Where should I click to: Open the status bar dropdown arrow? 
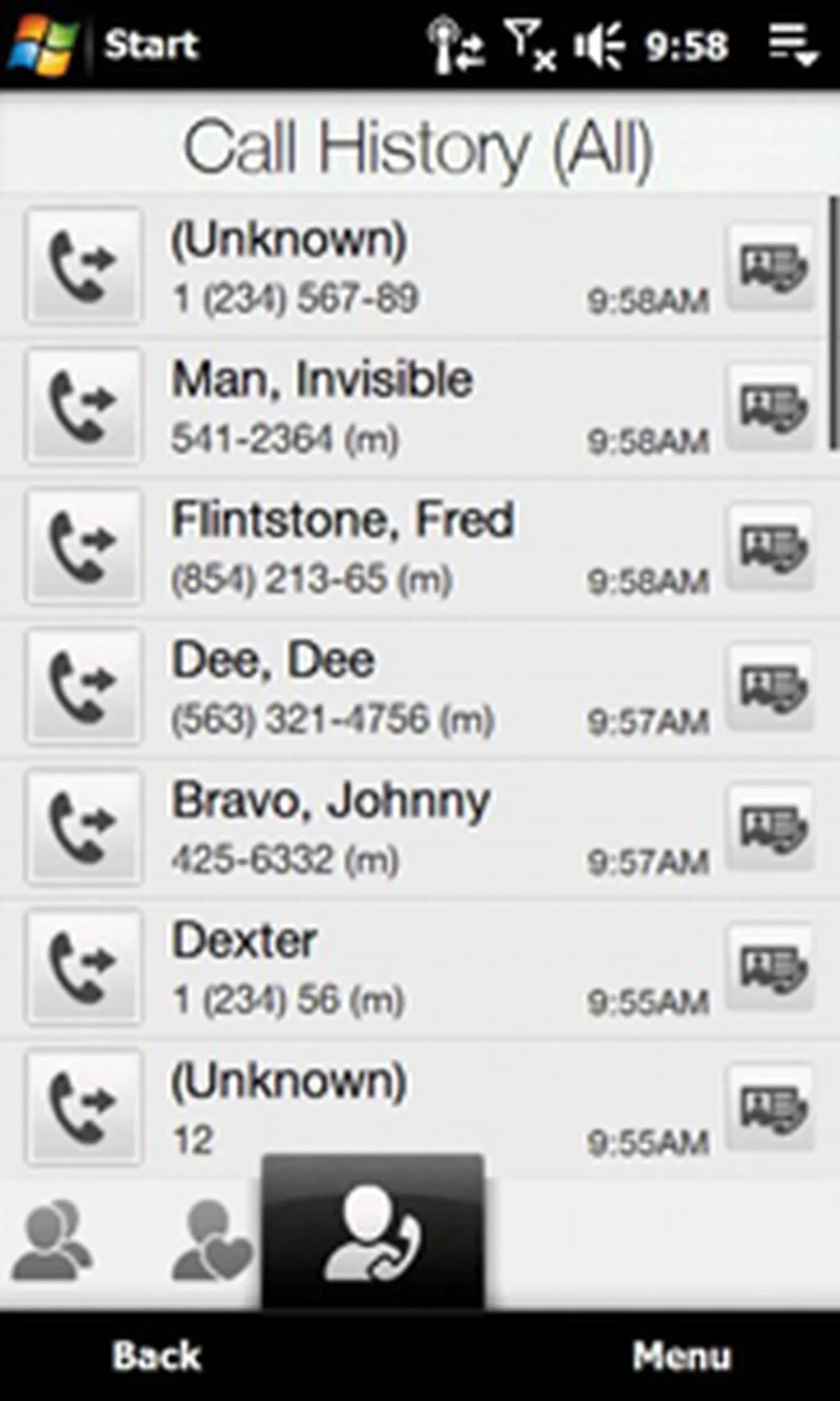coord(792,44)
